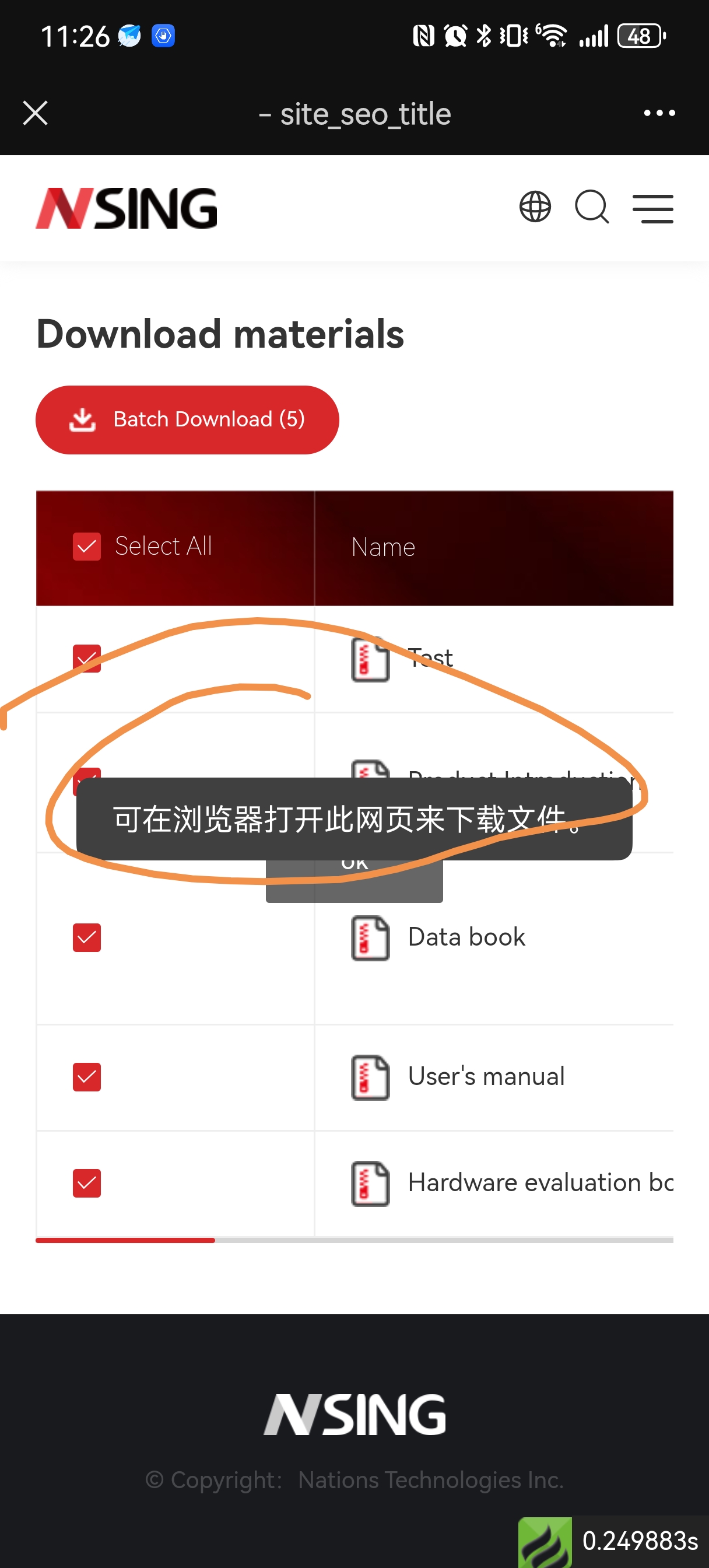Uncheck the Data book checkbox
The width and height of the screenshot is (709, 1568).
click(x=87, y=937)
